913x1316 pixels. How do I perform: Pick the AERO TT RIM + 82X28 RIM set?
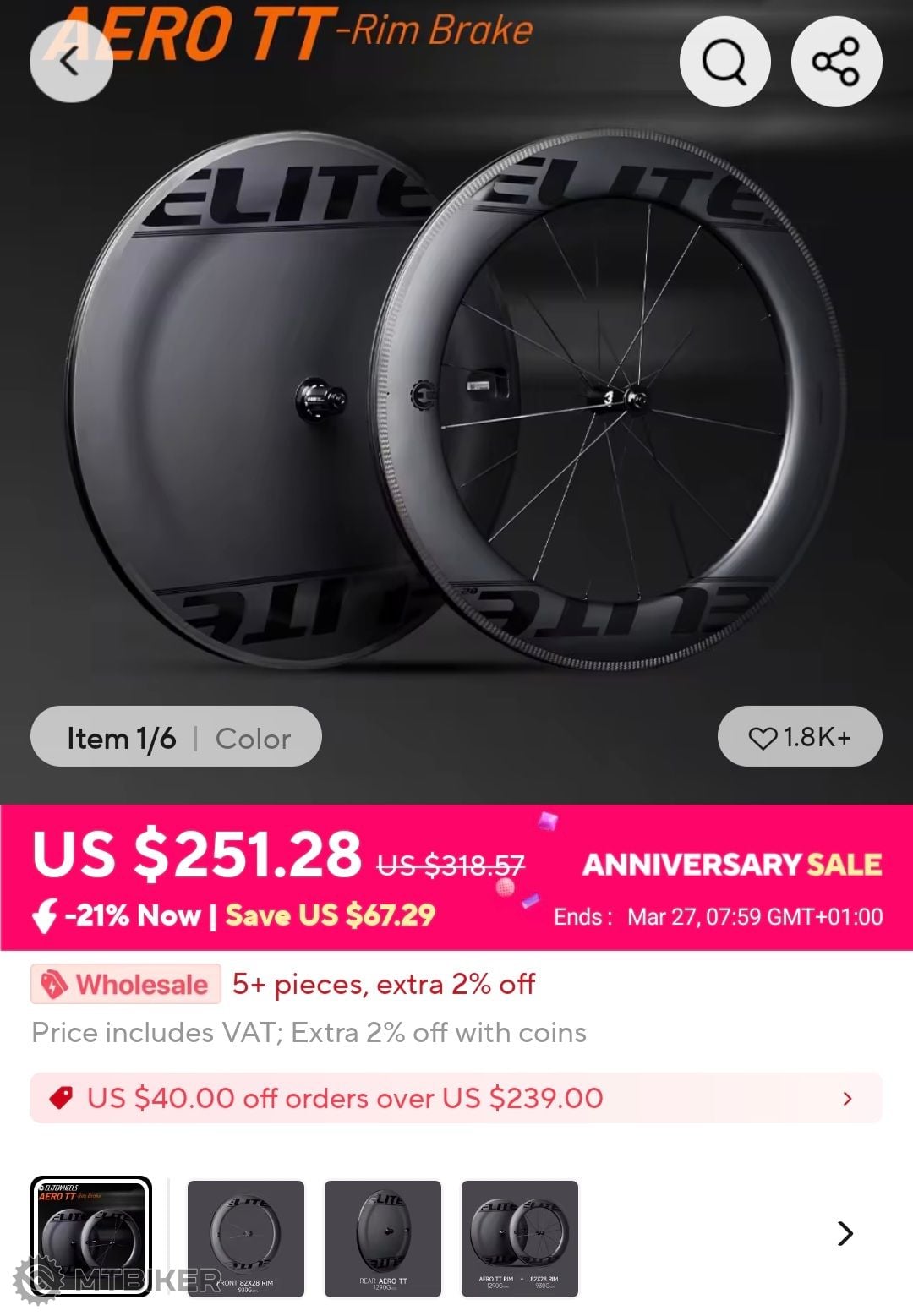[519, 1238]
